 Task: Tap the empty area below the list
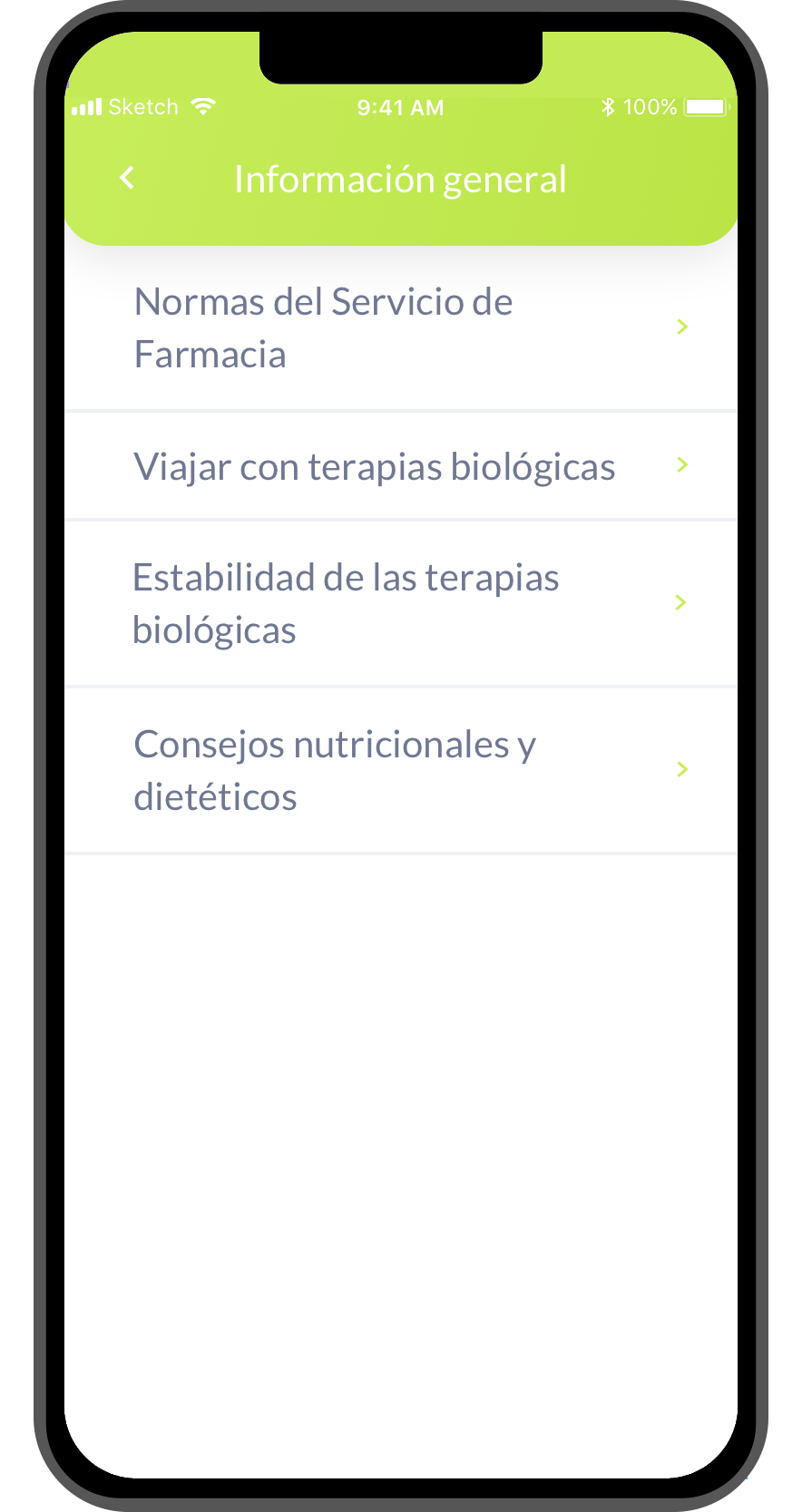pyautogui.click(x=400, y=1134)
